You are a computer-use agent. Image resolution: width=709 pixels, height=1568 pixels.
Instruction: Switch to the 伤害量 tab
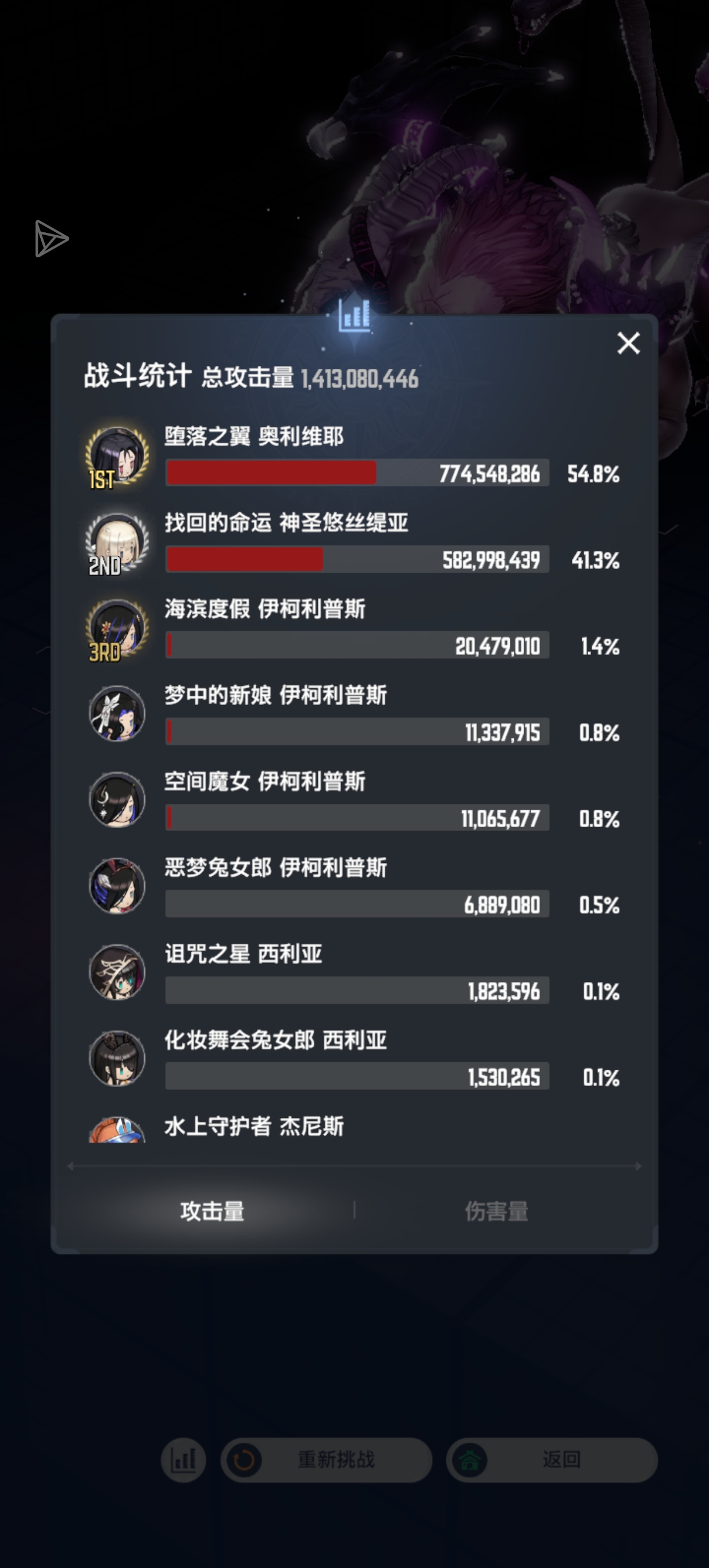click(x=496, y=1211)
